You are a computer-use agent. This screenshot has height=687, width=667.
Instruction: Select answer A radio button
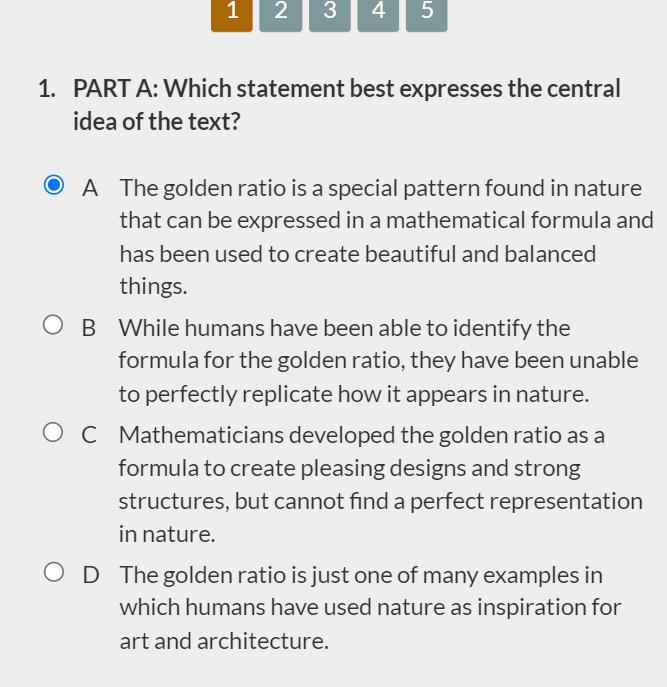point(54,184)
